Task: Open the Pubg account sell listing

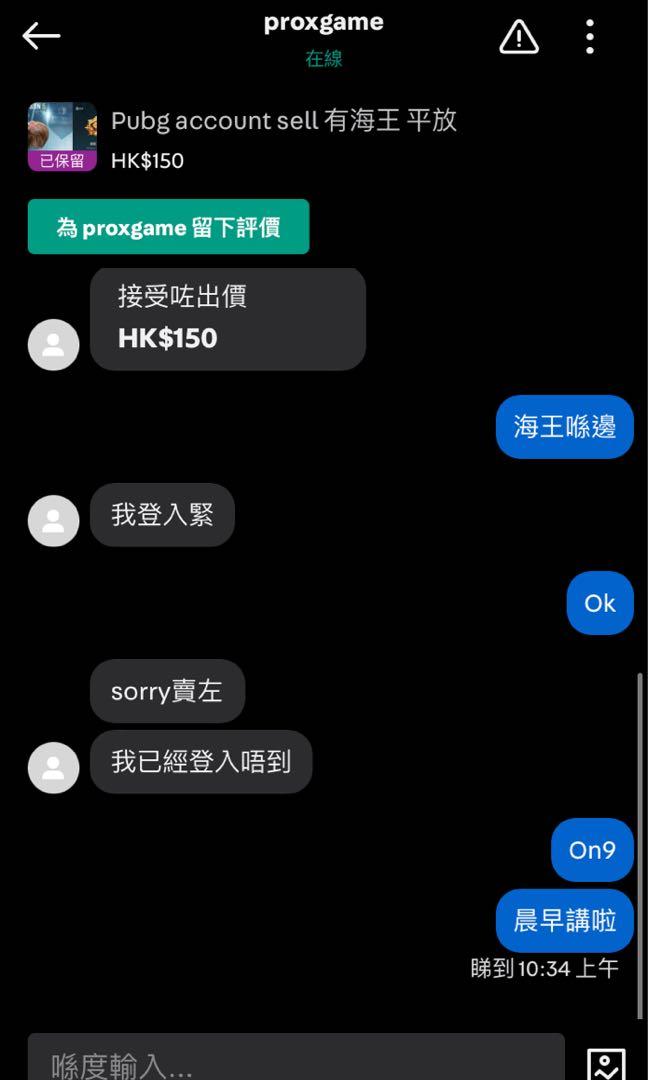Action: [242, 136]
